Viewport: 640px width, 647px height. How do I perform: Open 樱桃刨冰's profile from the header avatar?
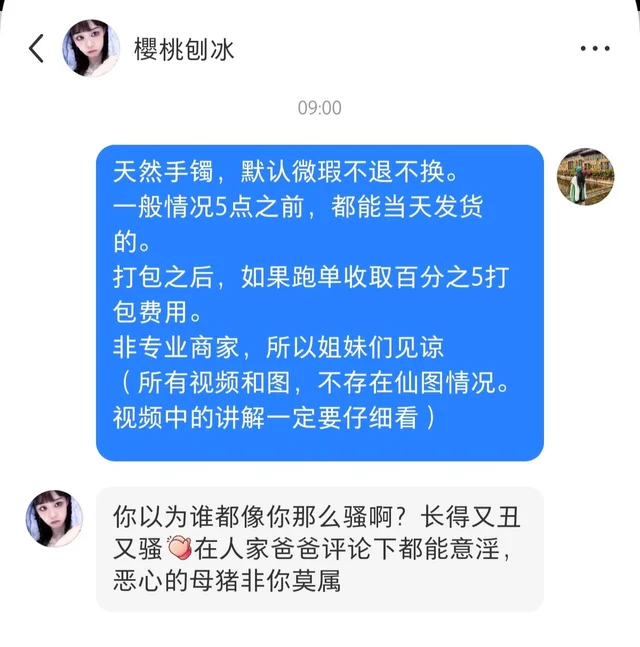[91, 48]
